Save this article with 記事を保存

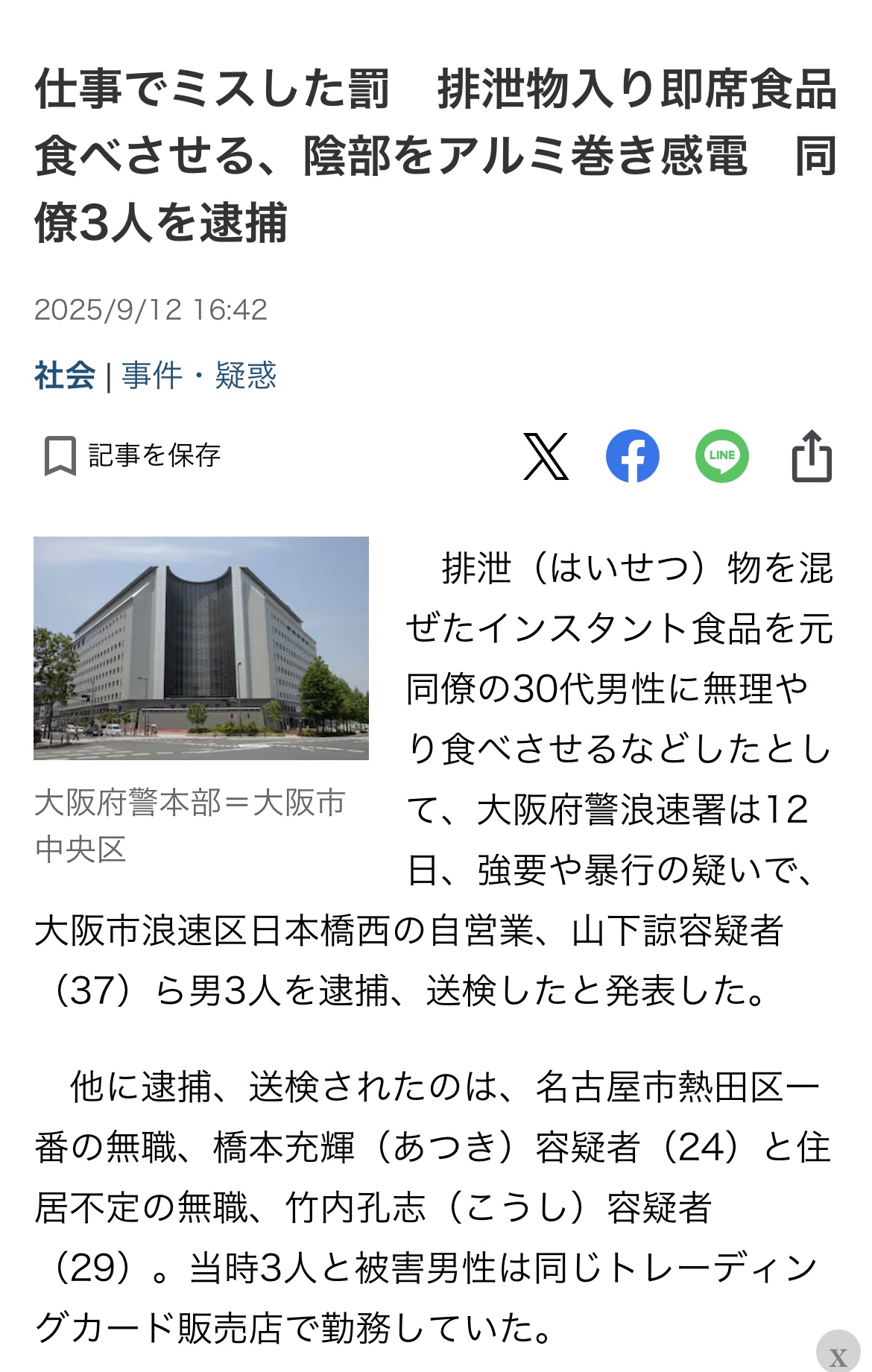(x=133, y=455)
